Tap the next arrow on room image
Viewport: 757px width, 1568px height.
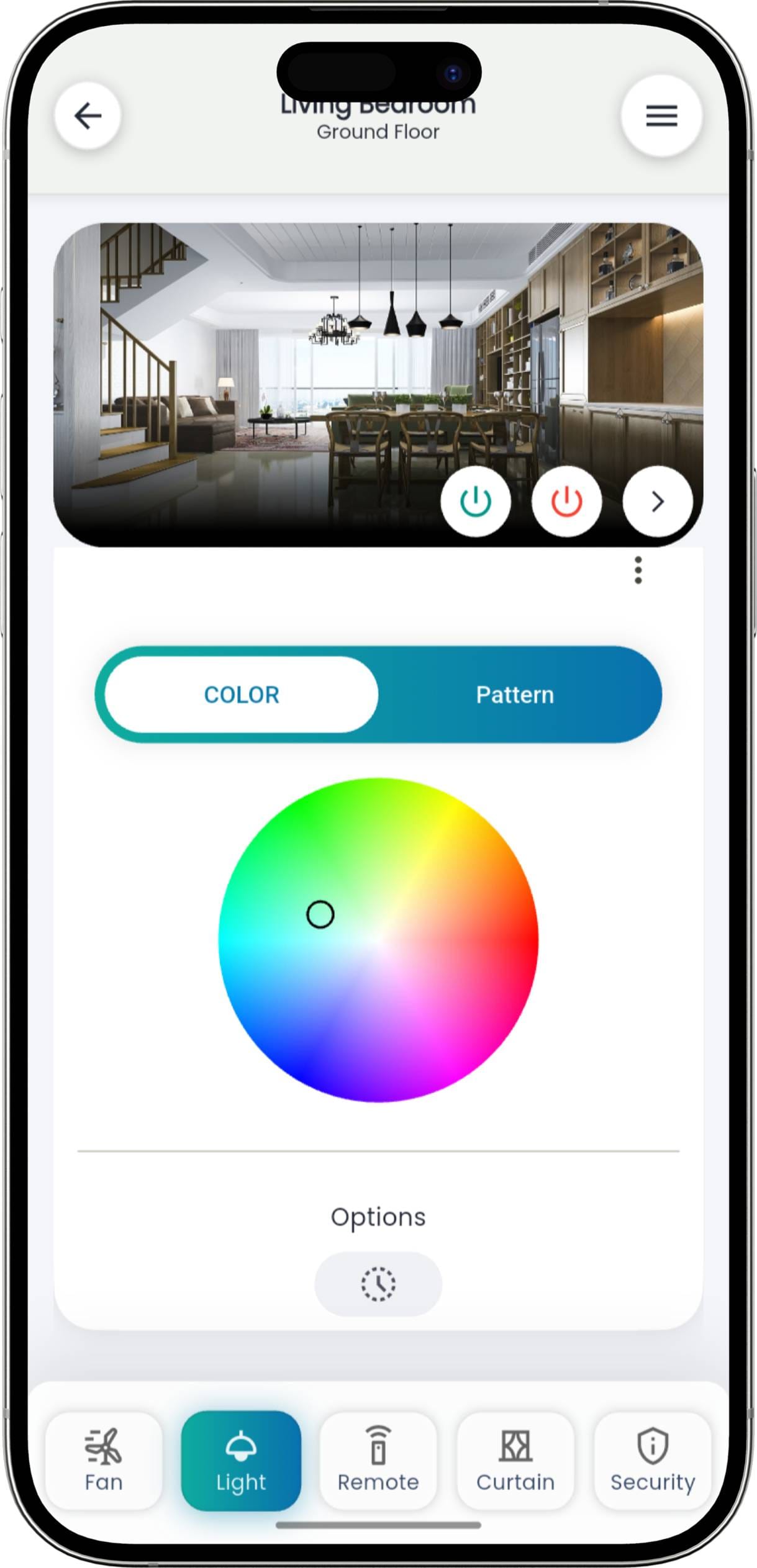point(658,502)
